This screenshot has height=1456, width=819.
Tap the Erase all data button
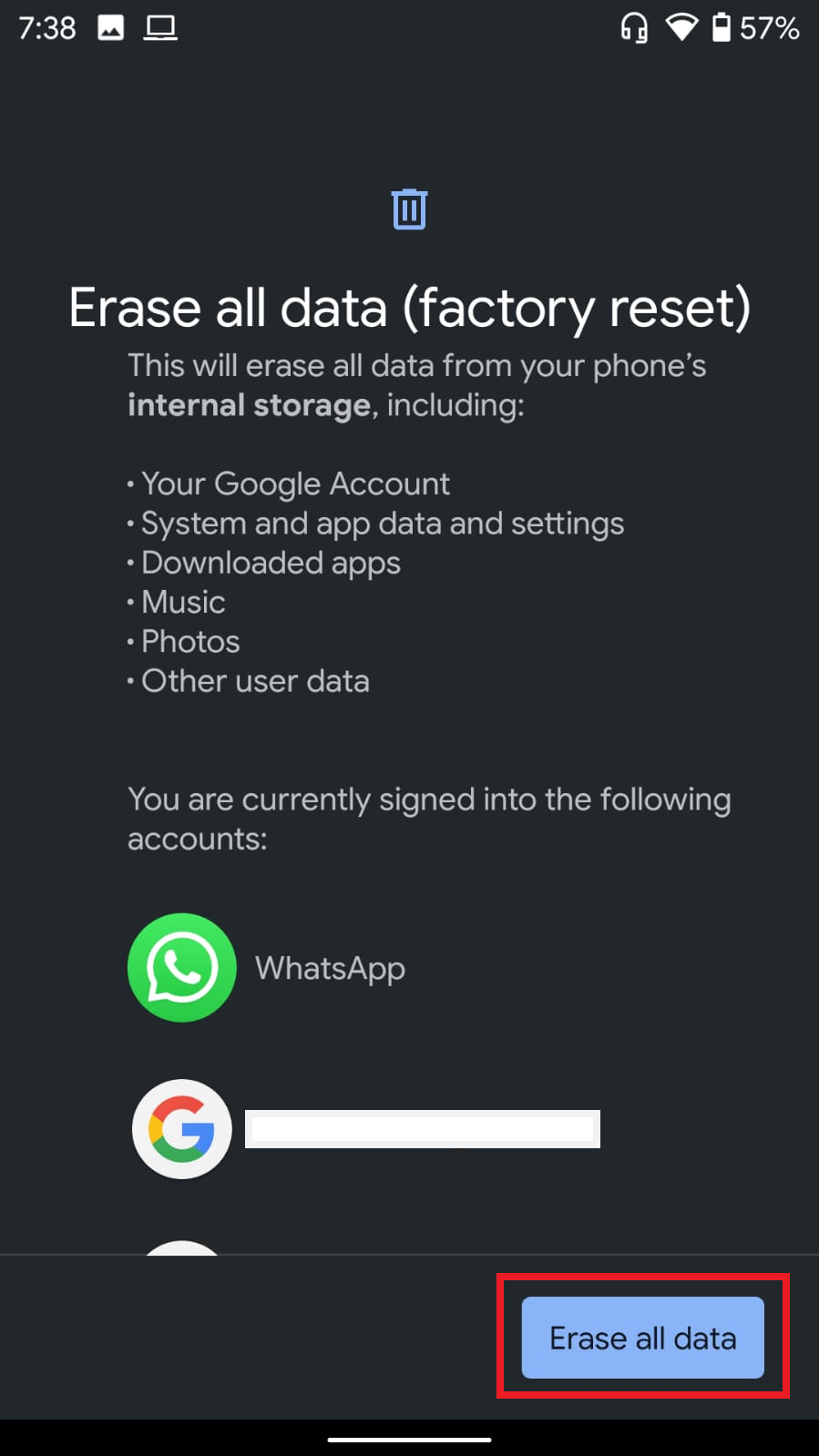(642, 1338)
